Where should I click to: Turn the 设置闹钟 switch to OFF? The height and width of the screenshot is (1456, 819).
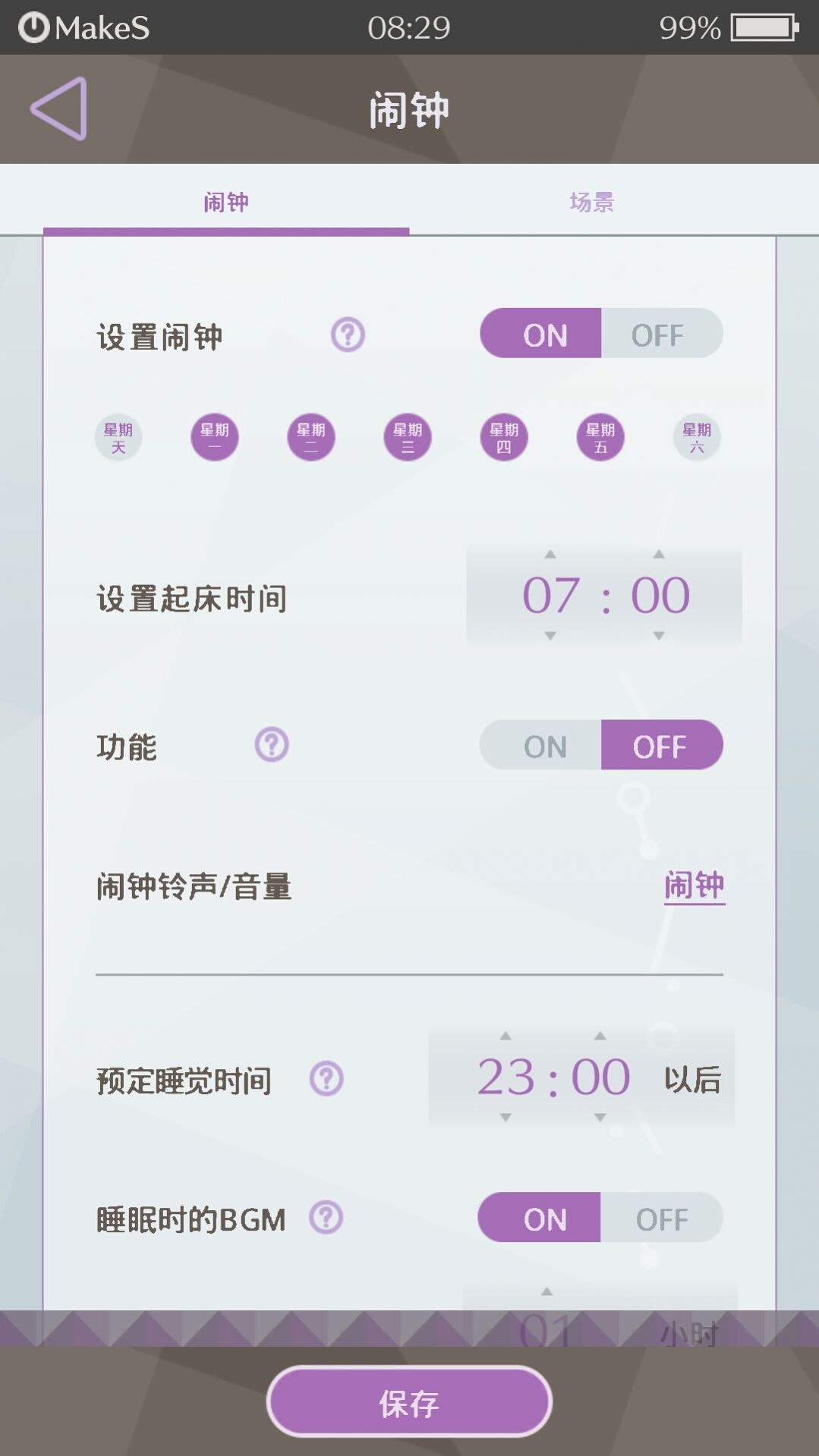[x=660, y=334]
